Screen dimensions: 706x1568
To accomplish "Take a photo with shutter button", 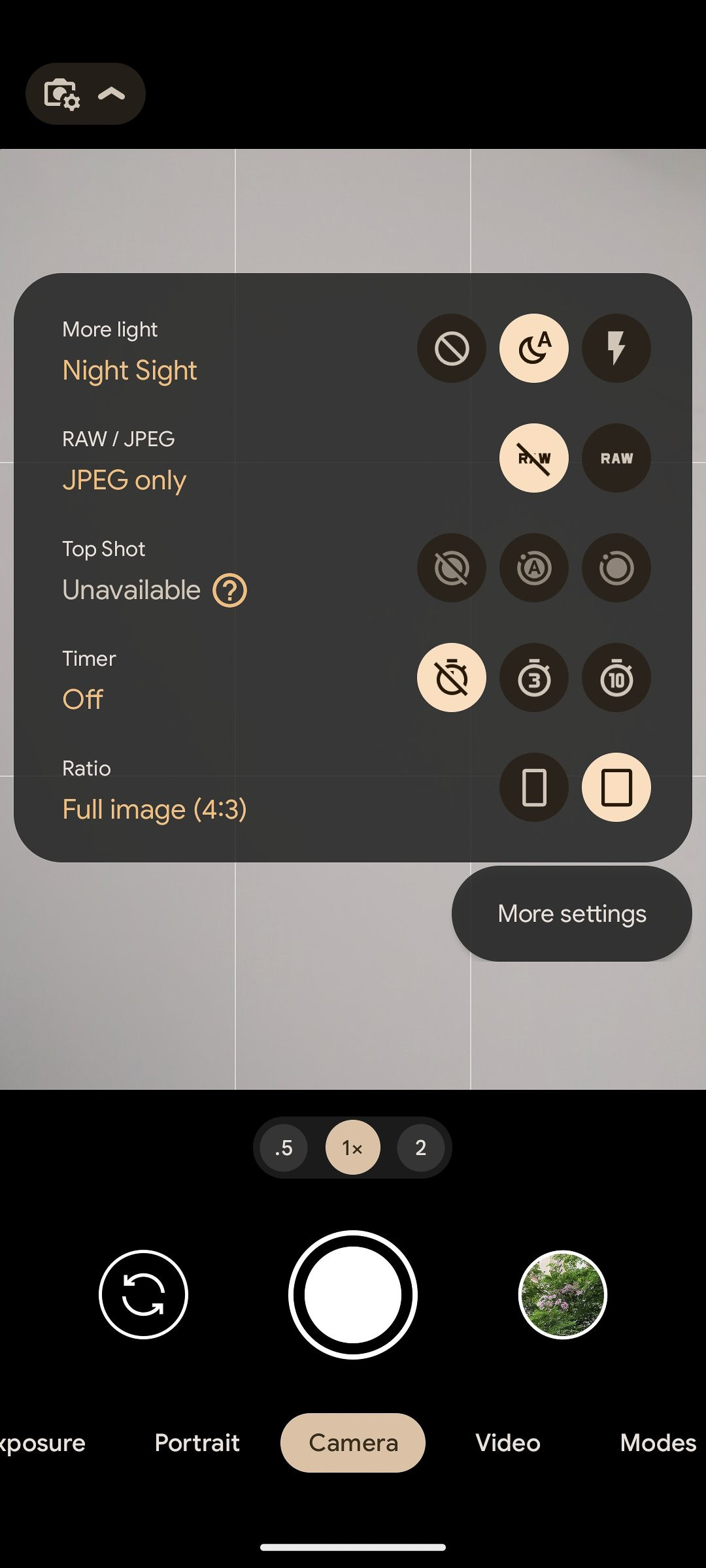I will (353, 1295).
